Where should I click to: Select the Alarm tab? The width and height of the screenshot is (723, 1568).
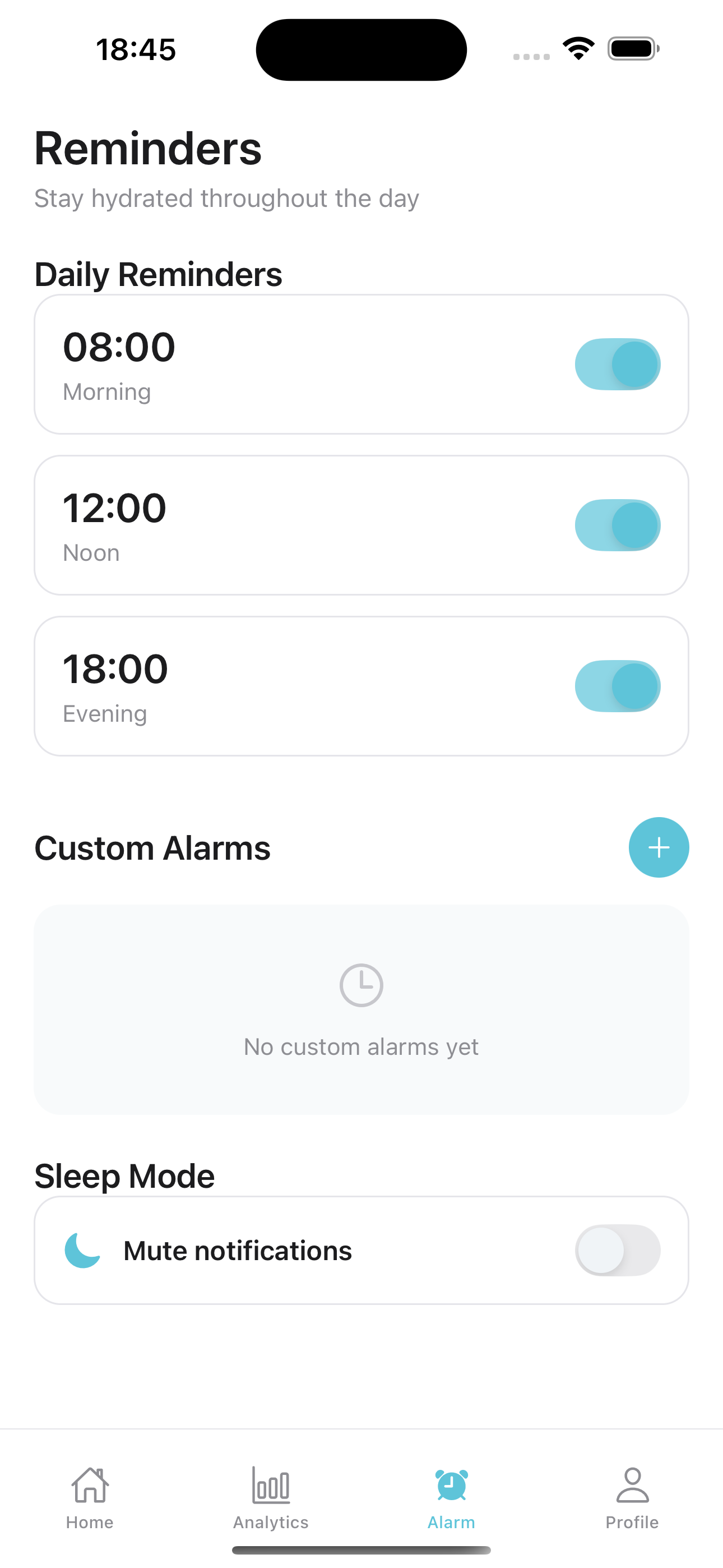pyautogui.click(x=451, y=1497)
